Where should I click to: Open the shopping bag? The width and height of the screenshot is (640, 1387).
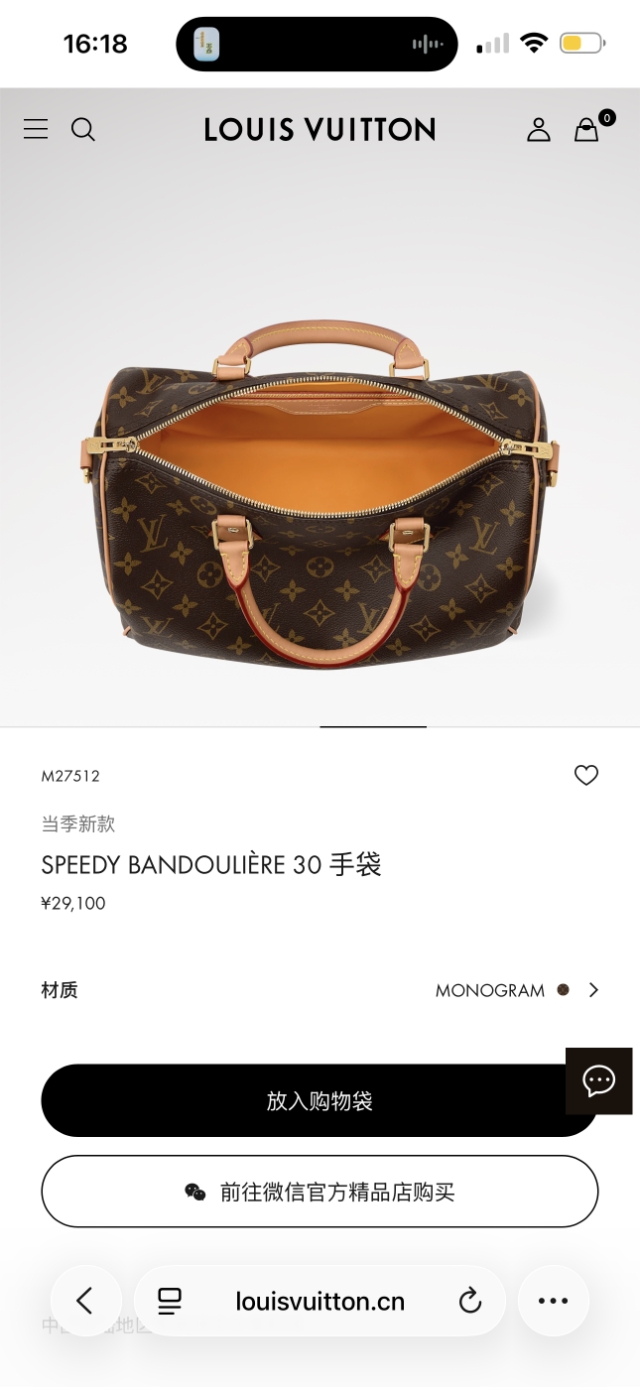tap(587, 129)
